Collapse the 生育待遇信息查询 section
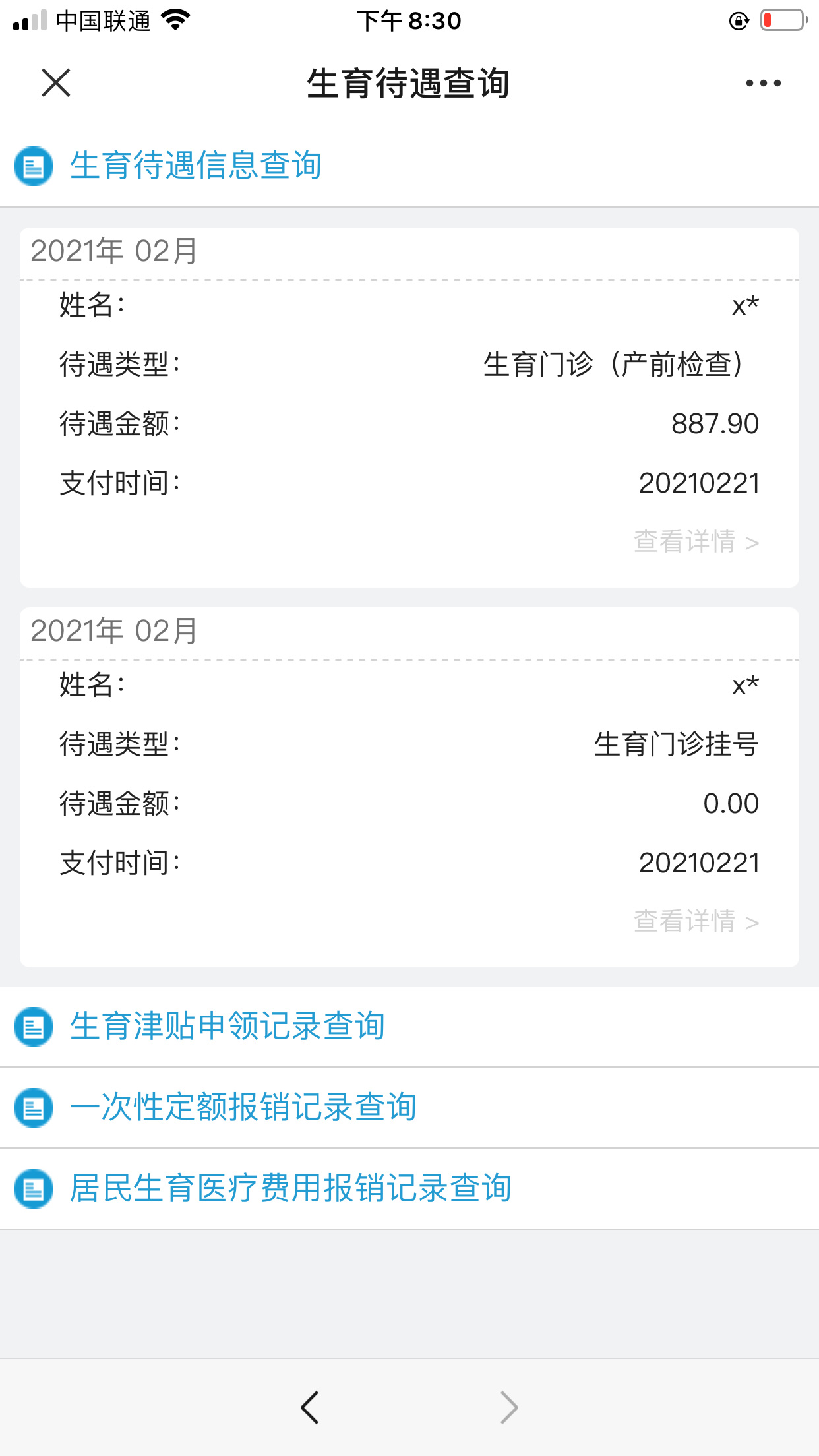The image size is (819, 1456). point(409,166)
